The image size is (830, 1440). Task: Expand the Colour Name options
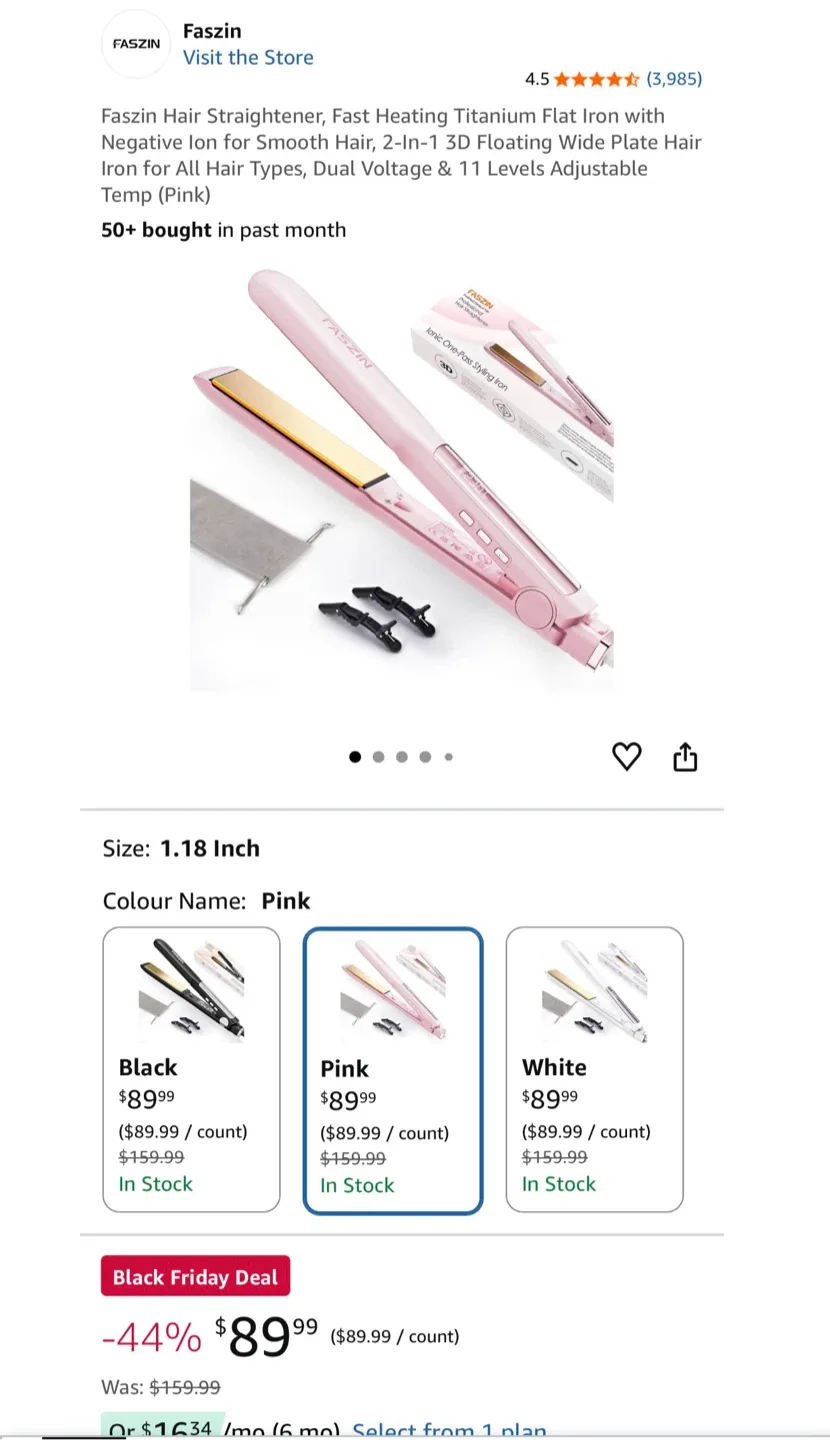point(285,901)
